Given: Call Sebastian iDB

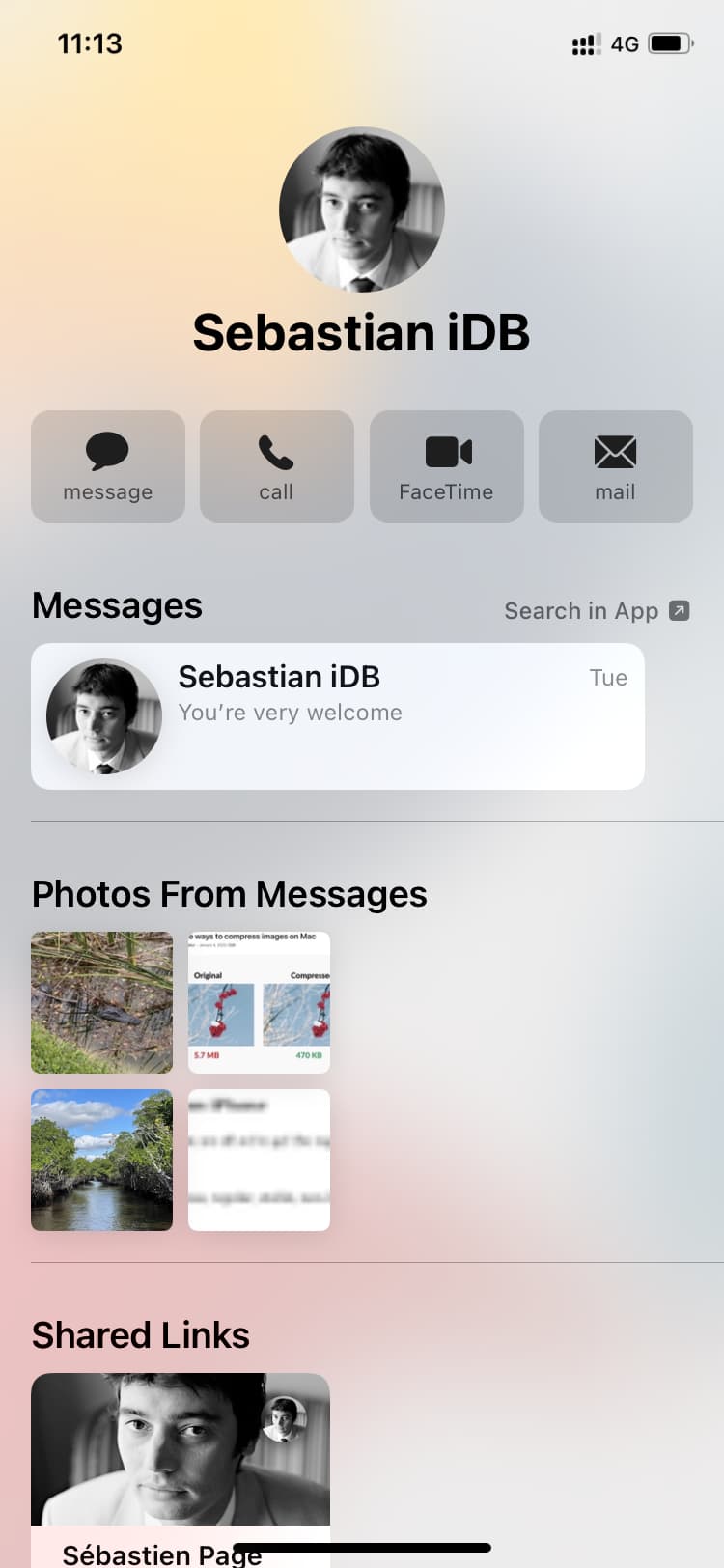Looking at the screenshot, I should [x=276, y=466].
